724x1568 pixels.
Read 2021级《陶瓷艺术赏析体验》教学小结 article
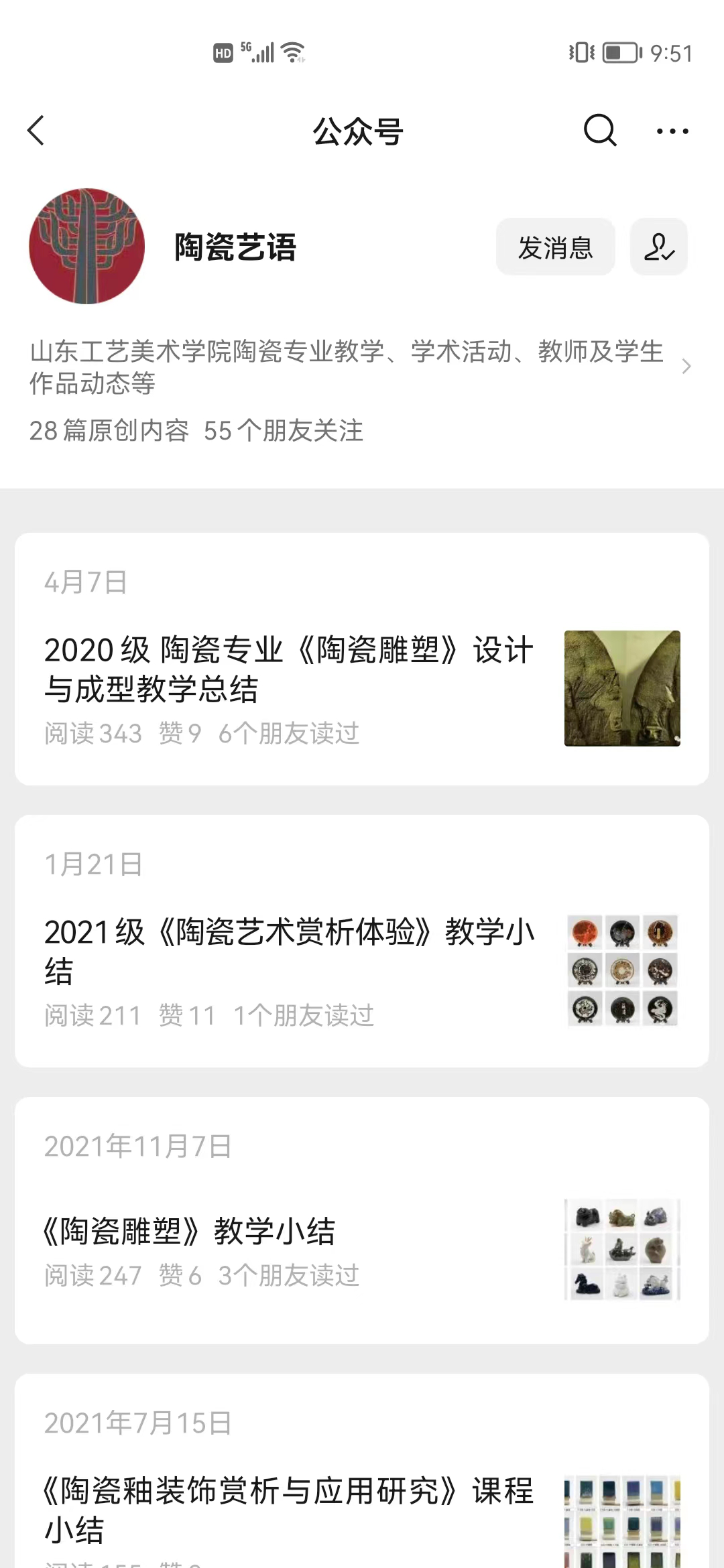click(x=289, y=952)
